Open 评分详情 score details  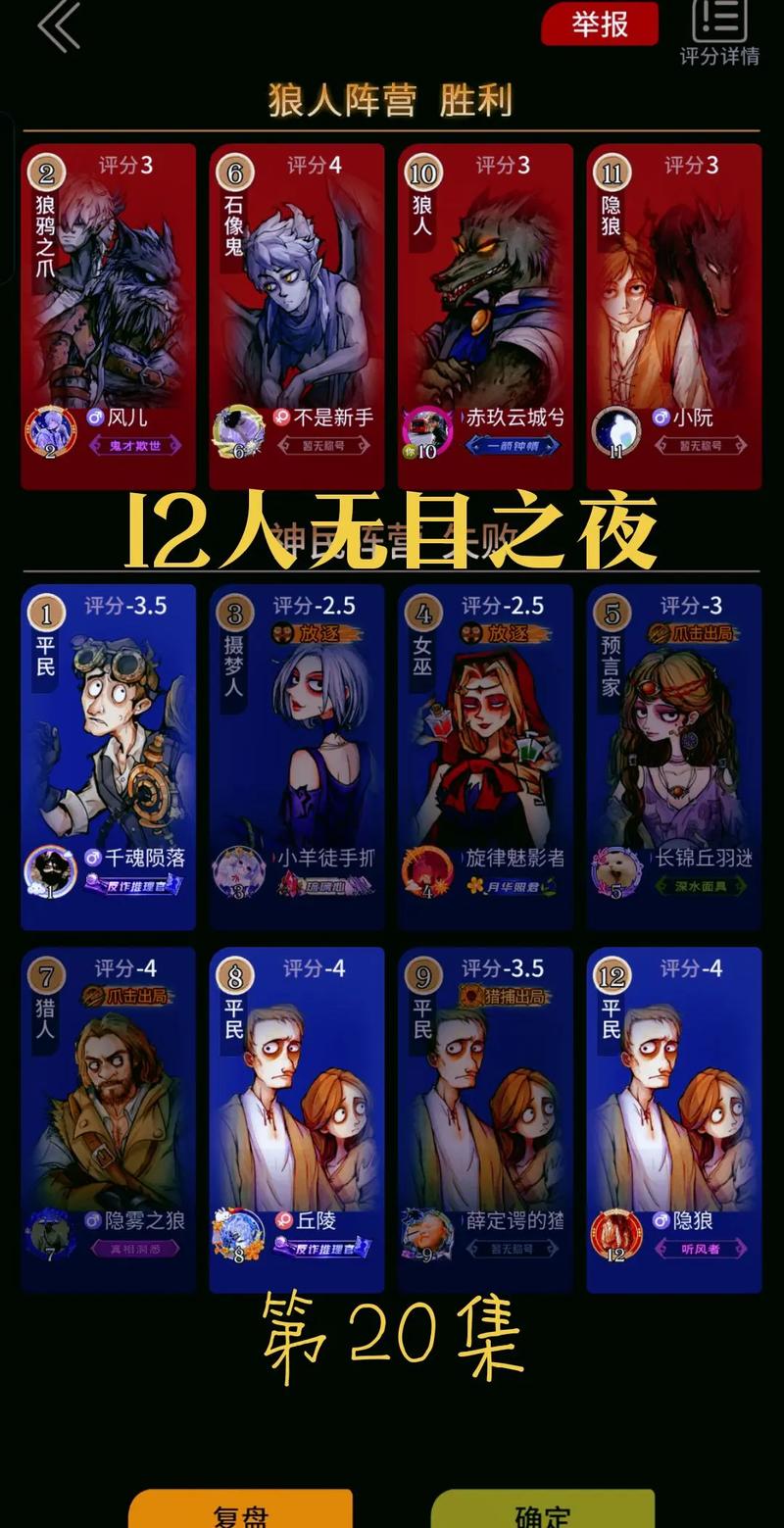pyautogui.click(x=719, y=31)
